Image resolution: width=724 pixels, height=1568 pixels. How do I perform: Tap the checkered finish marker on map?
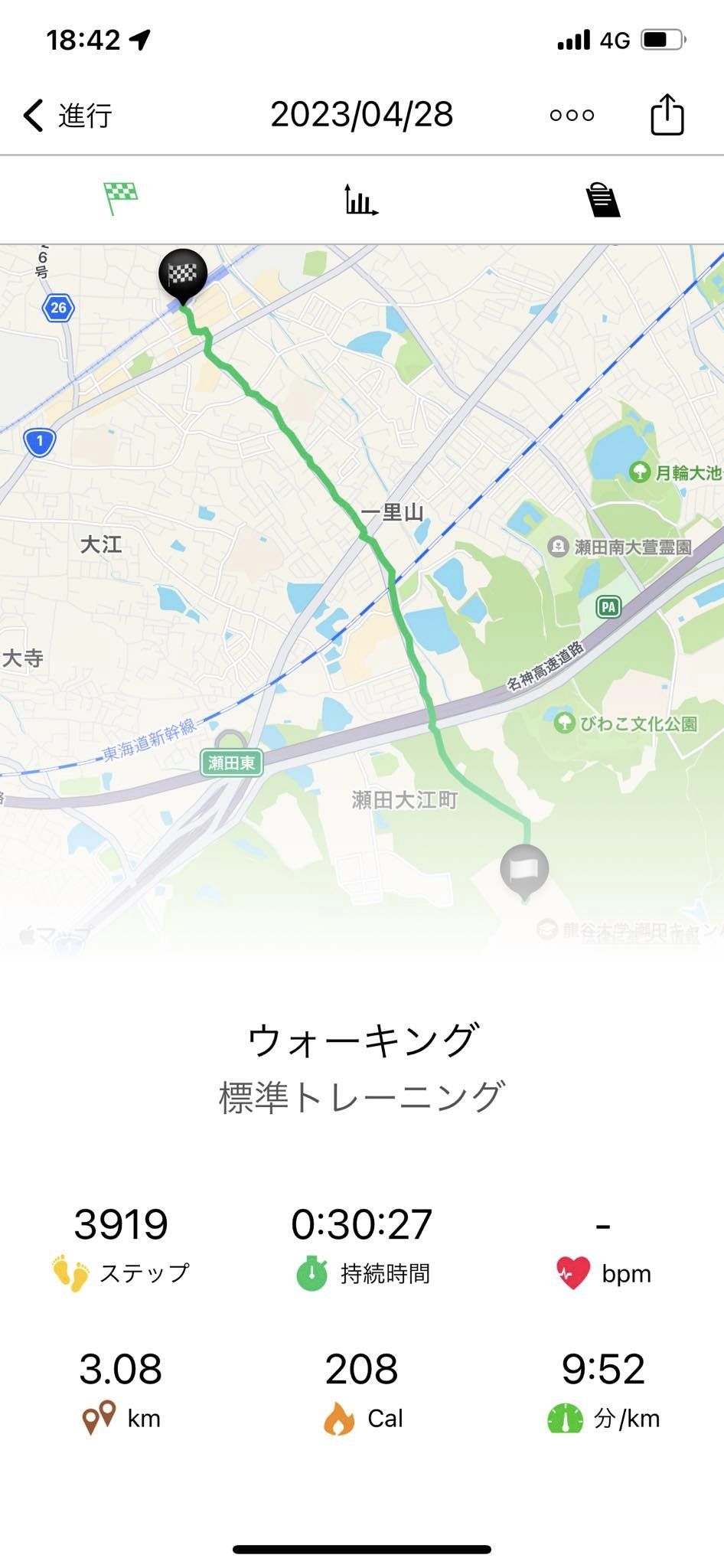[183, 276]
